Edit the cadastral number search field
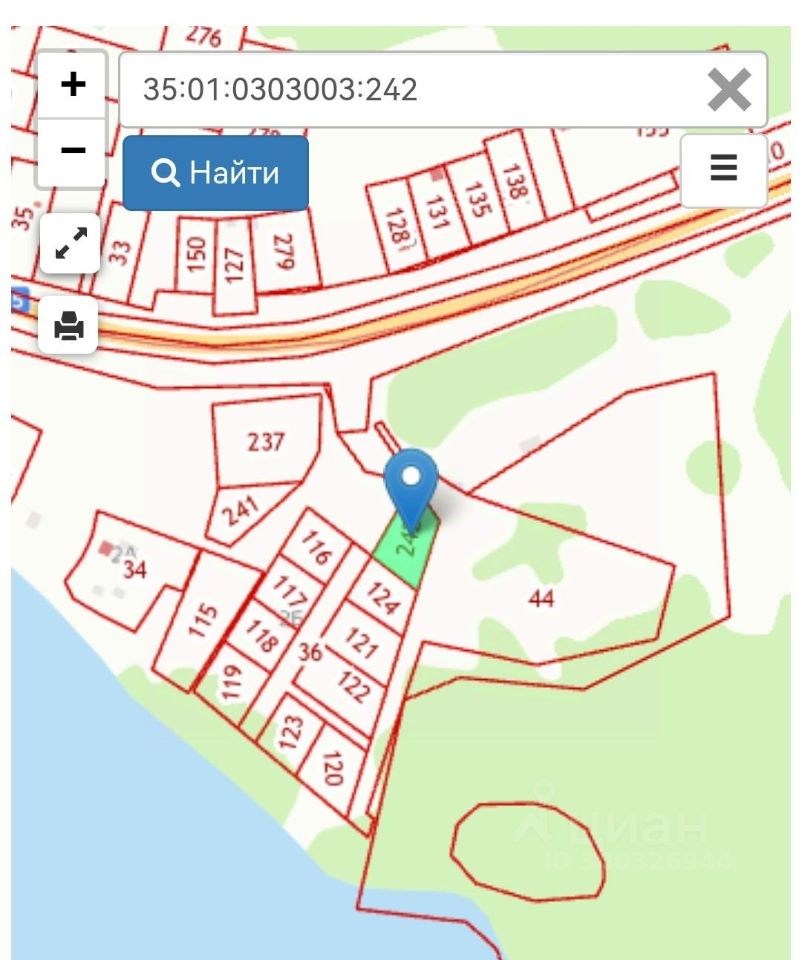This screenshot has width=802, height=960. click(400, 90)
